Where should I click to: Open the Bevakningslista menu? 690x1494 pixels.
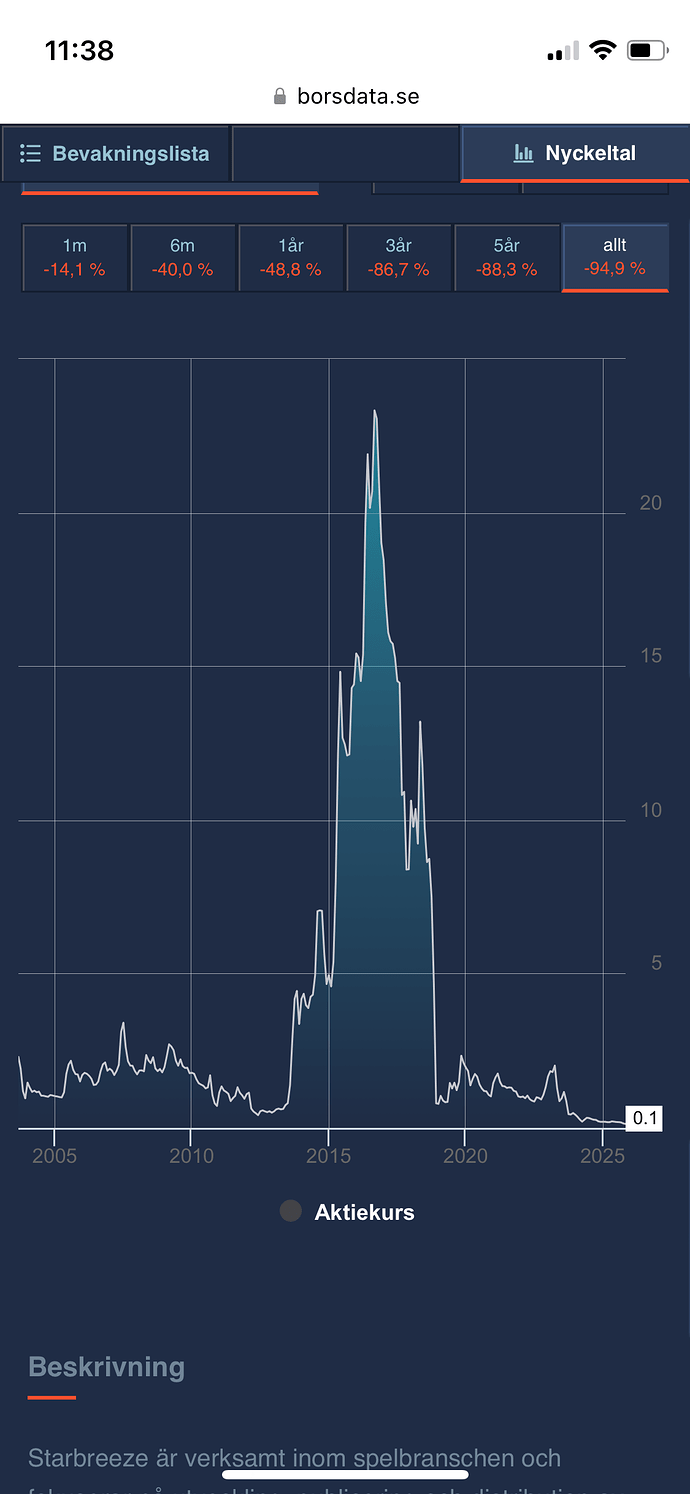[115, 154]
